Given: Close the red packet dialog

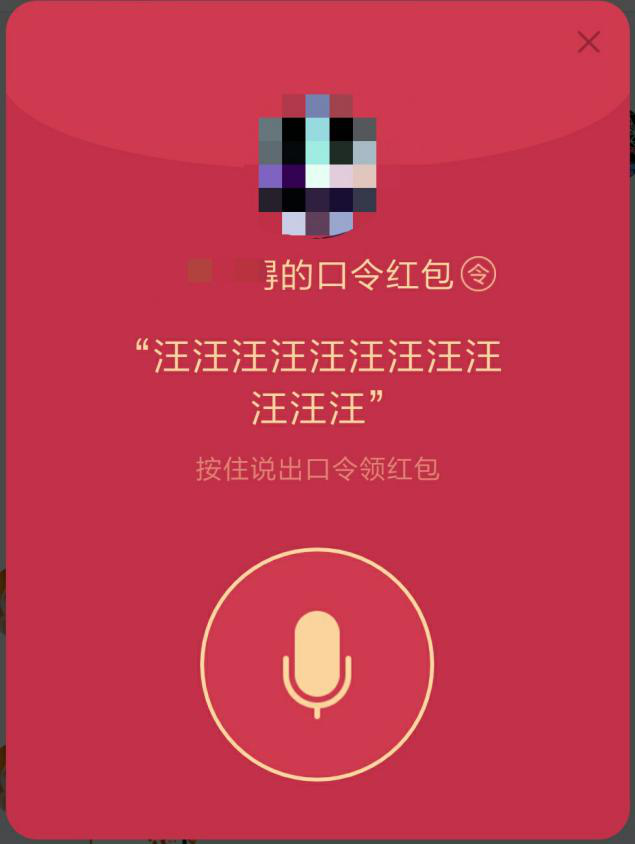Looking at the screenshot, I should pos(589,42).
